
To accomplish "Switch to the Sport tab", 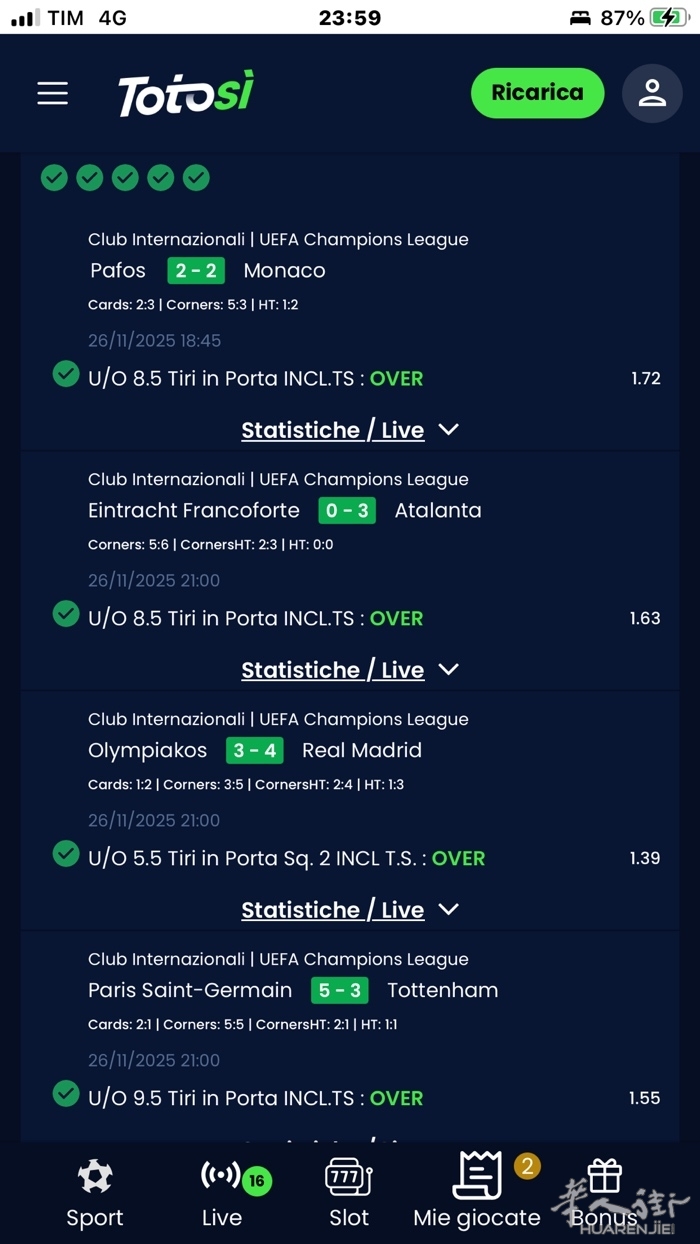I will 95,1194.
